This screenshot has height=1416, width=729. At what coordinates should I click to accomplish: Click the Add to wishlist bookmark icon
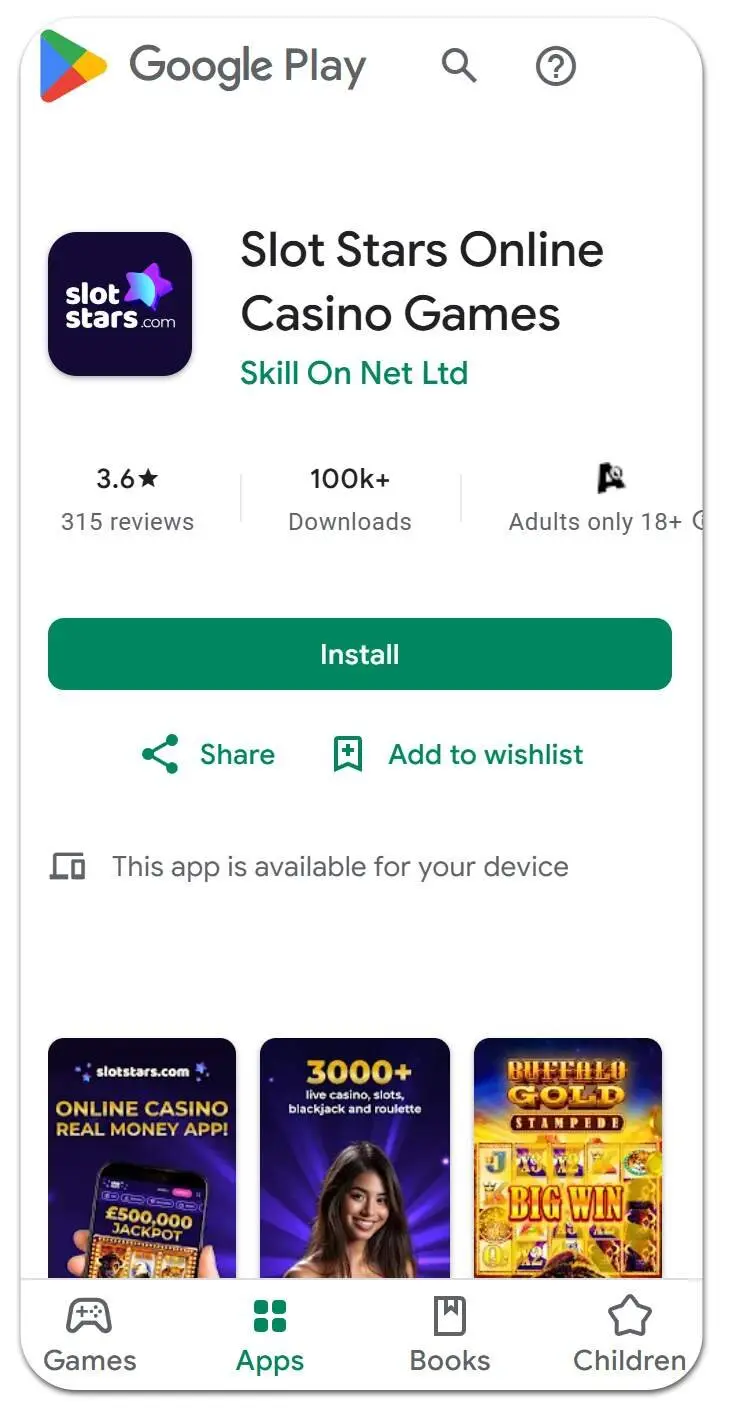(x=346, y=754)
